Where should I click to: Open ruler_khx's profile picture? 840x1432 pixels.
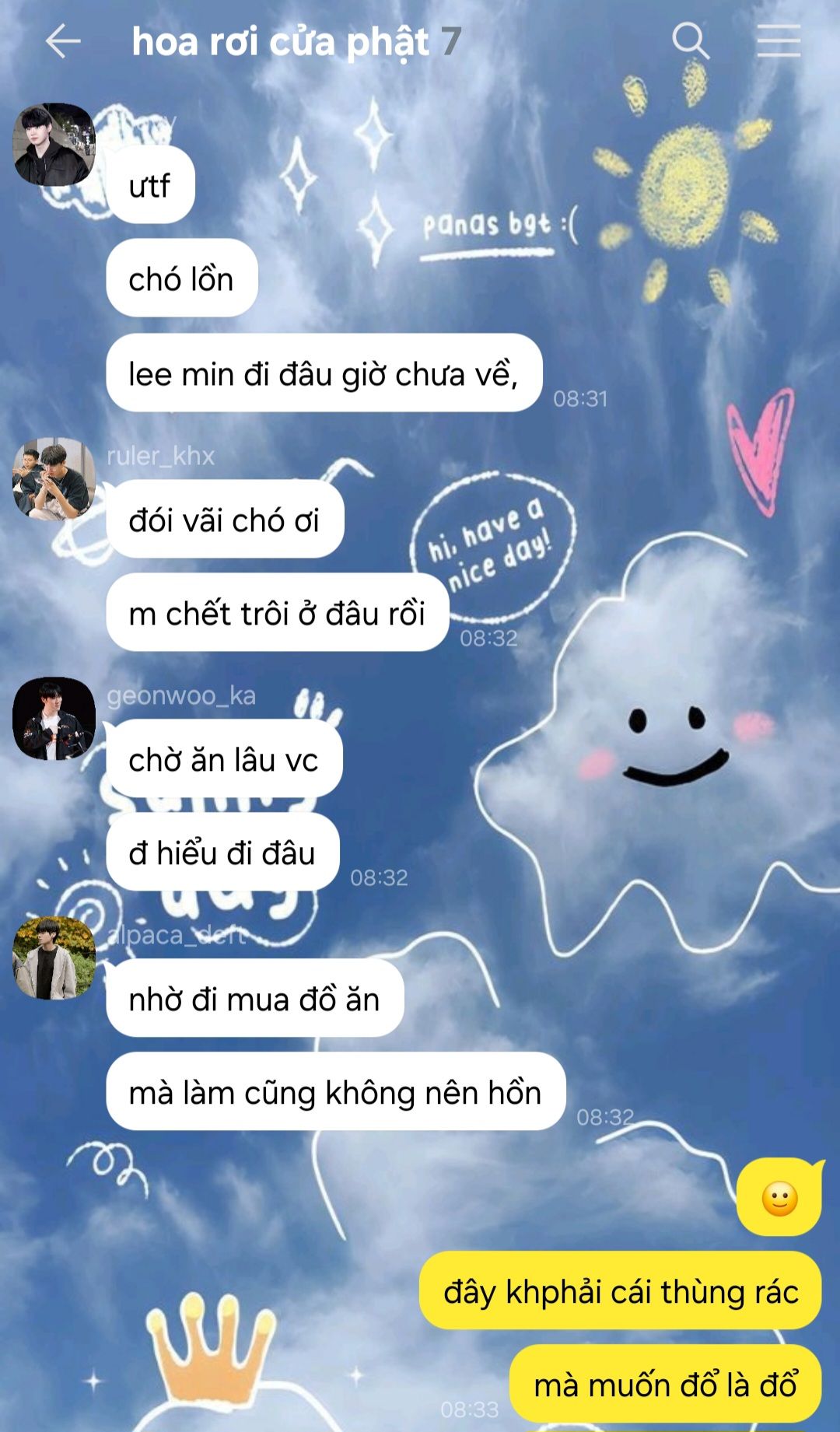(54, 478)
